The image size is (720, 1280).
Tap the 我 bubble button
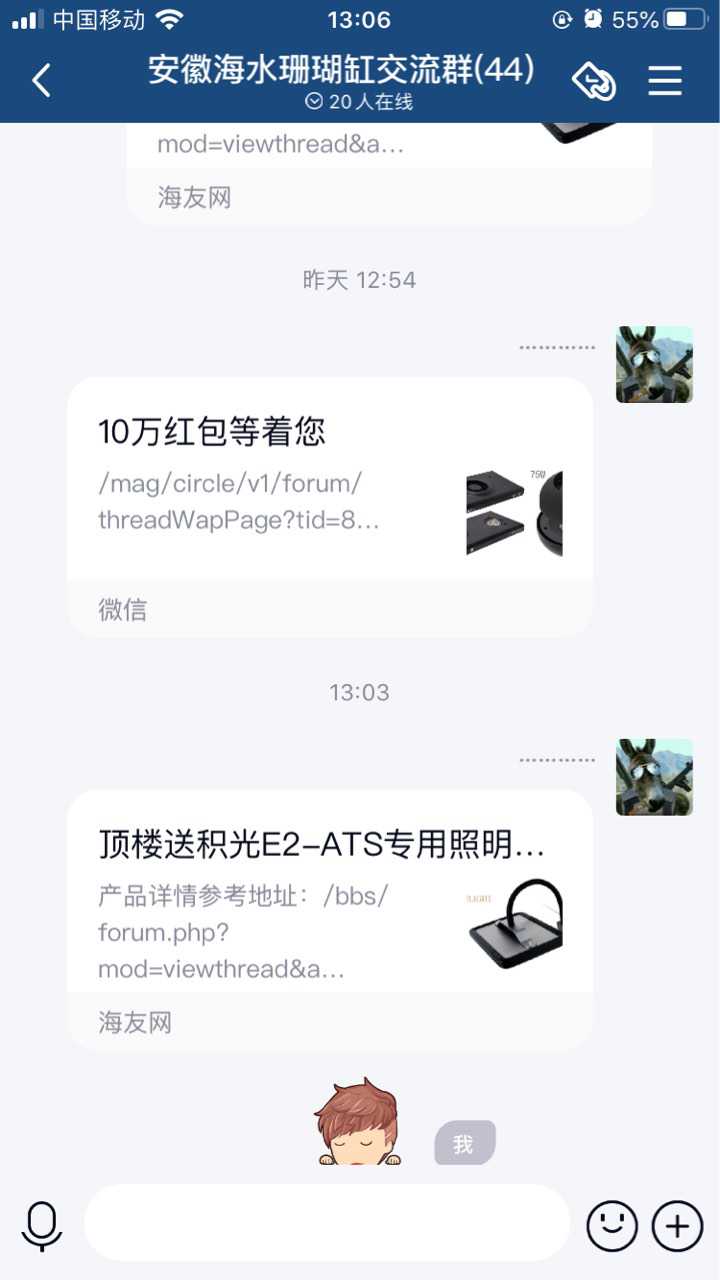[x=464, y=1143]
